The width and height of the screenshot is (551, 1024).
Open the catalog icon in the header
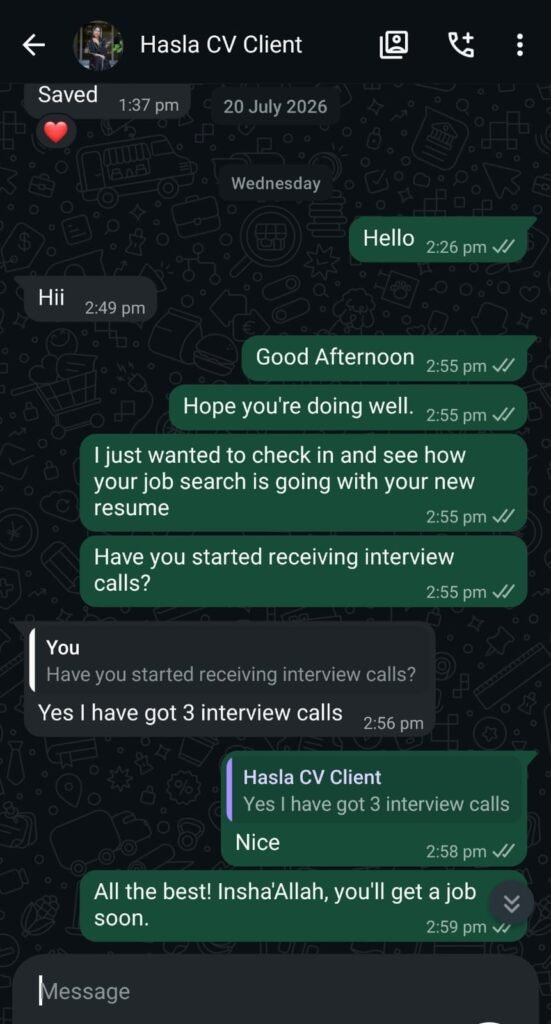coord(394,44)
